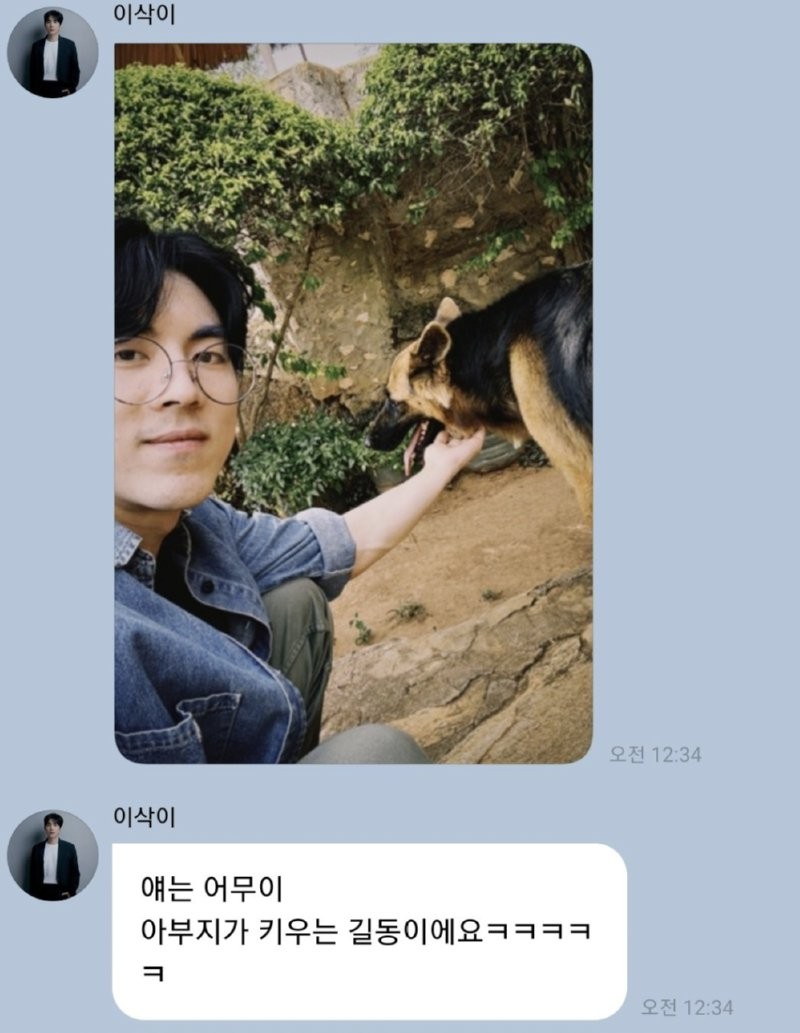Open 이삭이's profile picture beside the 길동이 text message
Screen dimensions: 800x1033
53,855
